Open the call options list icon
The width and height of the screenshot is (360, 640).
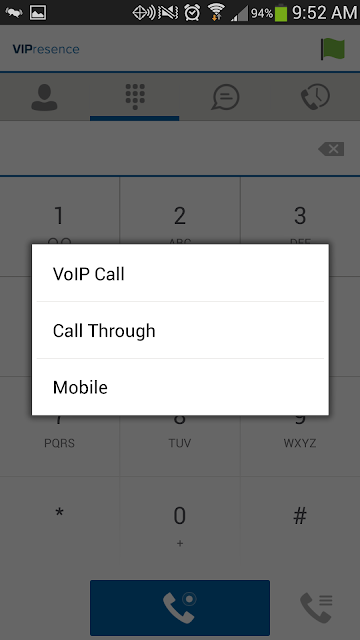(316, 607)
